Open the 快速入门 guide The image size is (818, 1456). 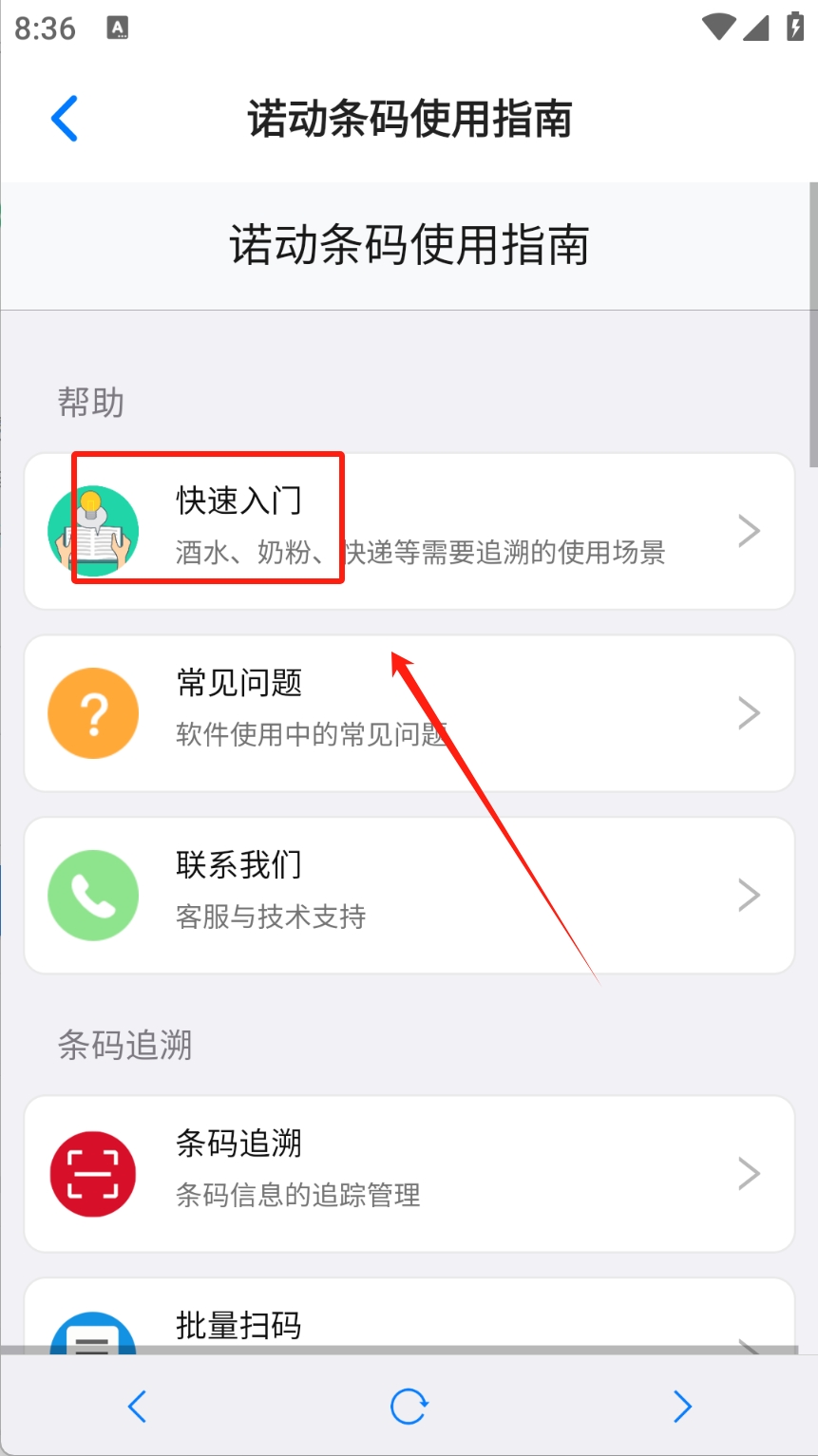click(x=409, y=531)
